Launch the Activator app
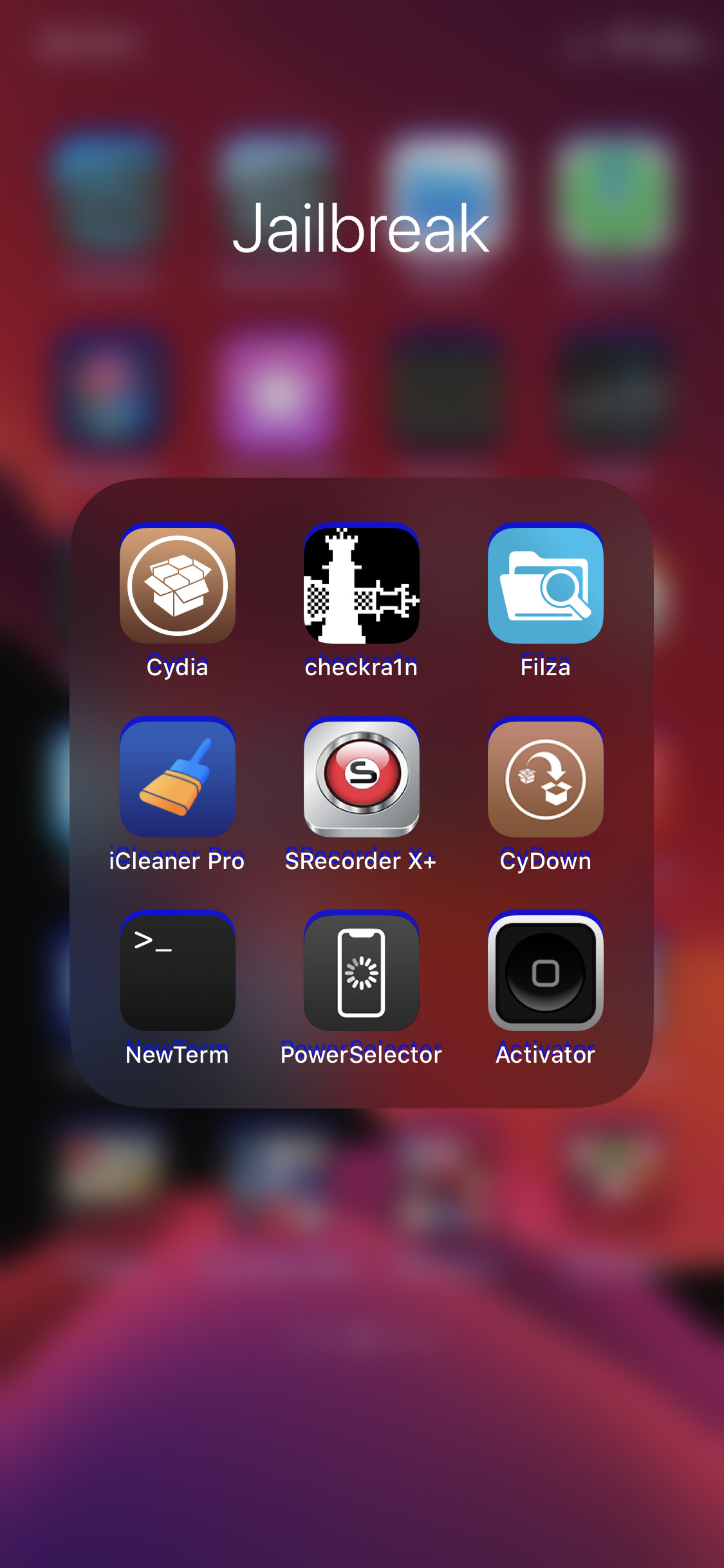724x1568 pixels. tap(545, 973)
